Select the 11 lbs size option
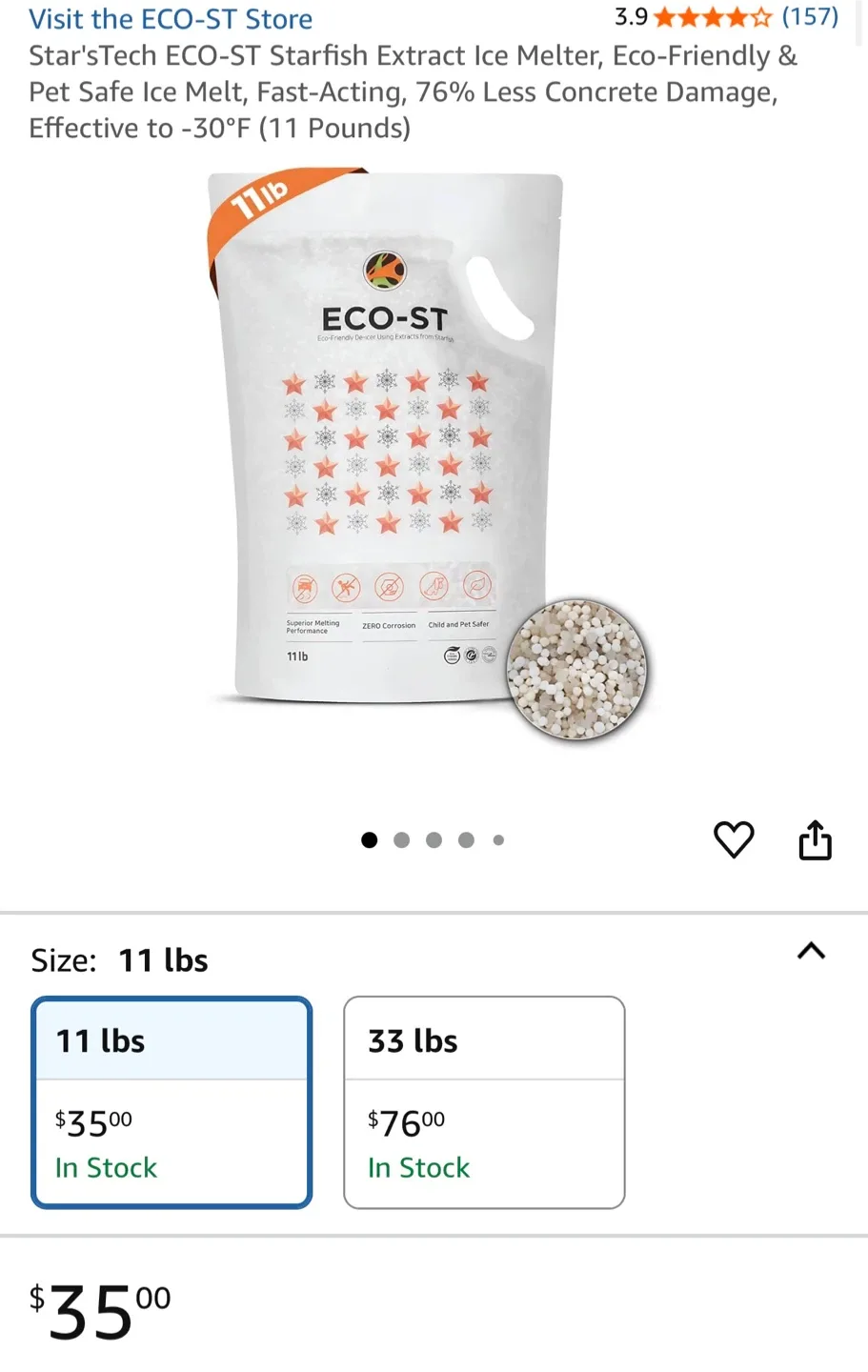Image resolution: width=868 pixels, height=1372 pixels. pyautogui.click(x=172, y=1102)
